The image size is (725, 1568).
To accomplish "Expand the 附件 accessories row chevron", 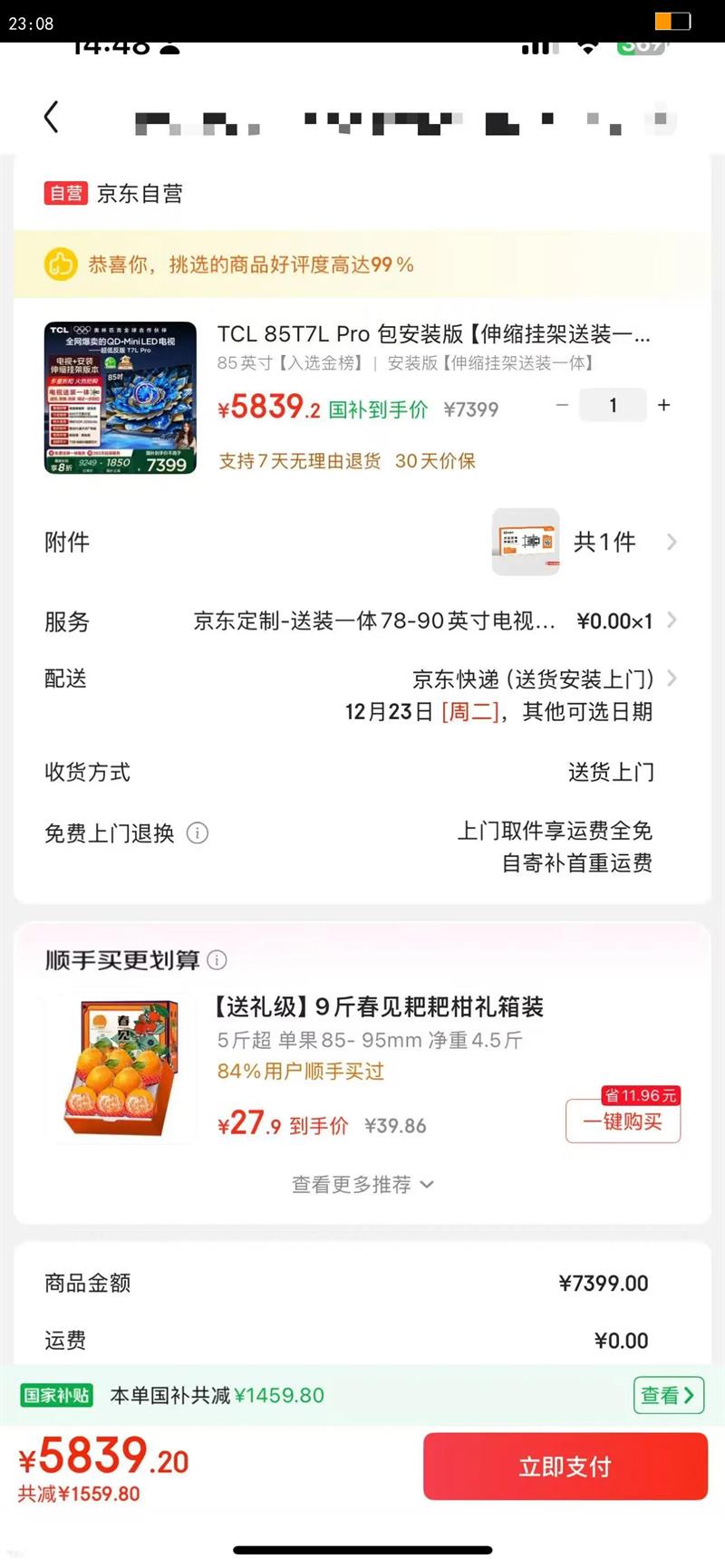I will [672, 542].
